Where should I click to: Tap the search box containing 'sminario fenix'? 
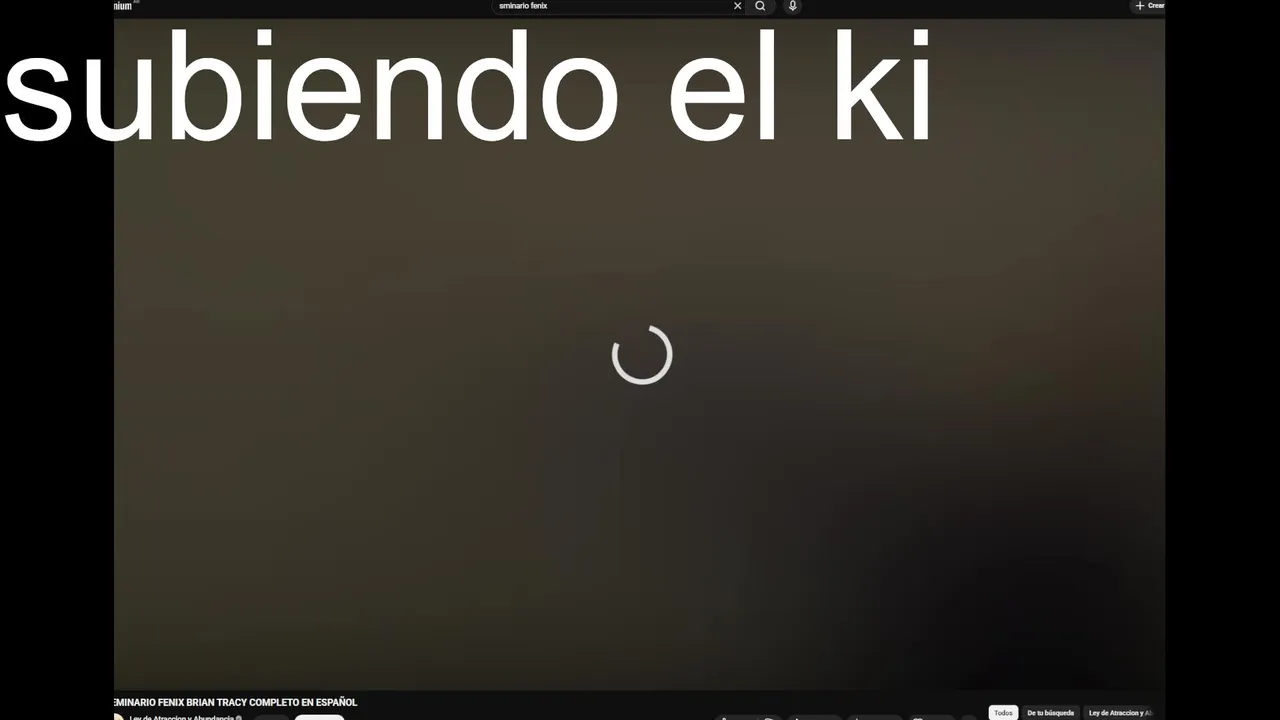point(610,6)
